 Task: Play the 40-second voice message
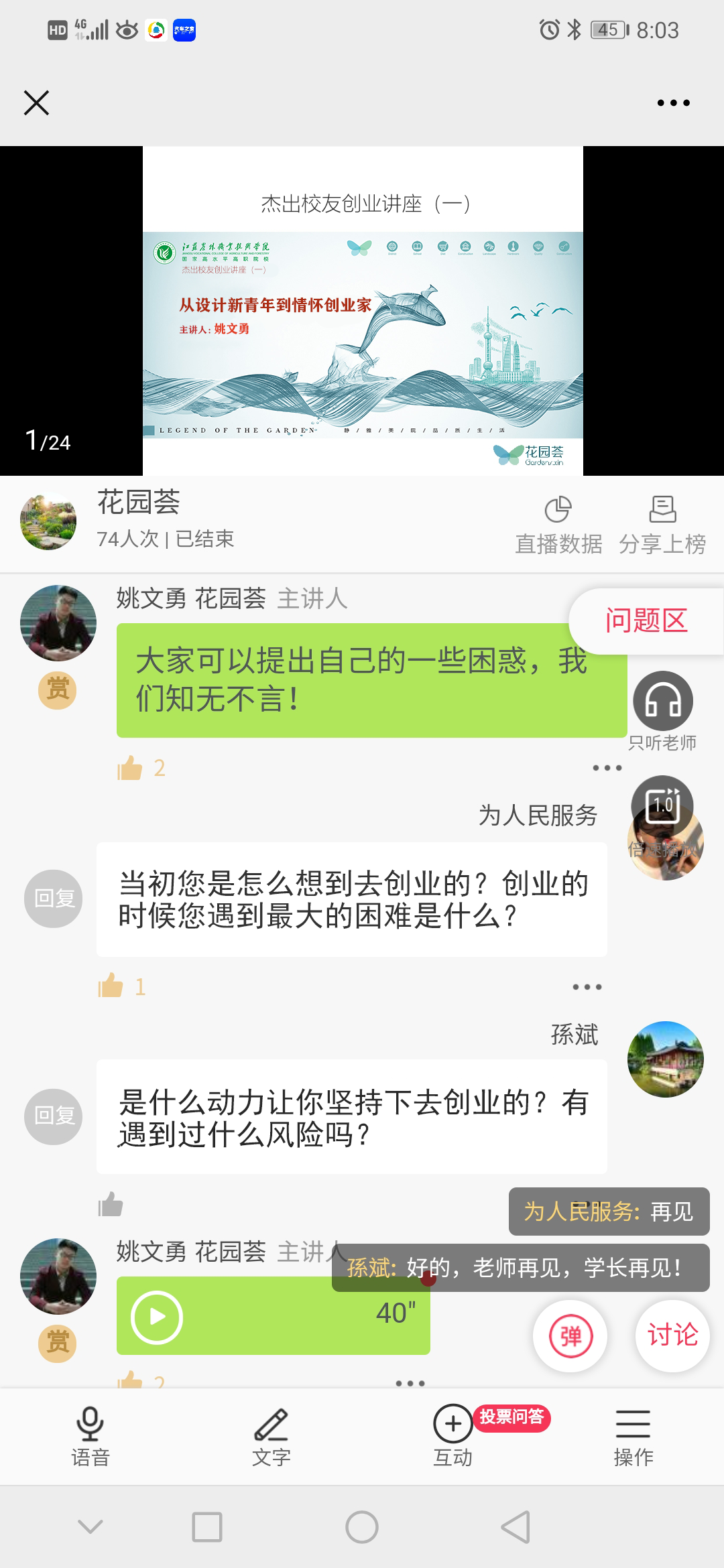point(158,1317)
